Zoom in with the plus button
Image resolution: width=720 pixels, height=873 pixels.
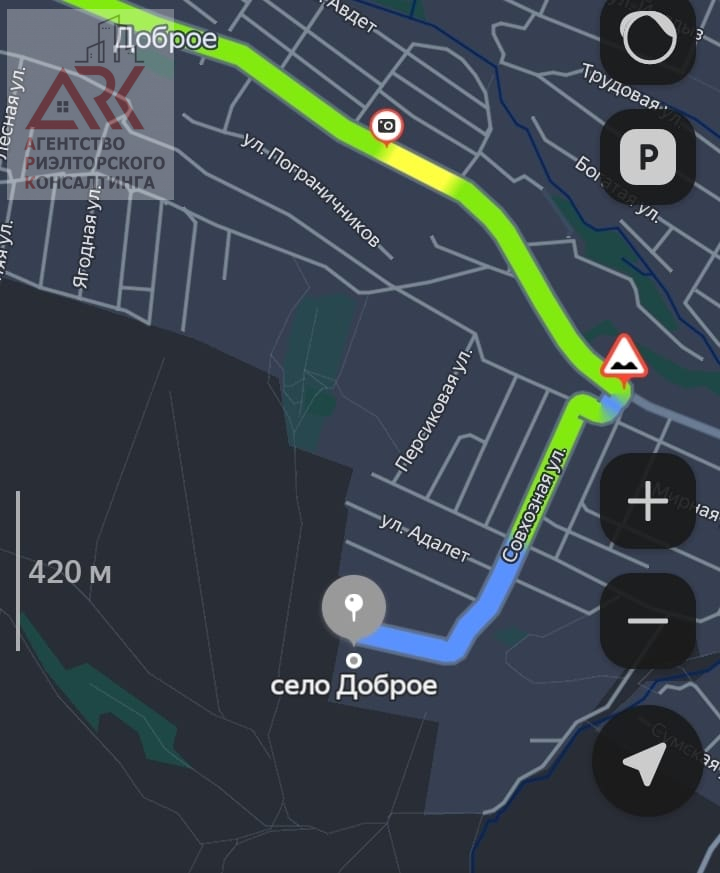pyautogui.click(x=647, y=501)
